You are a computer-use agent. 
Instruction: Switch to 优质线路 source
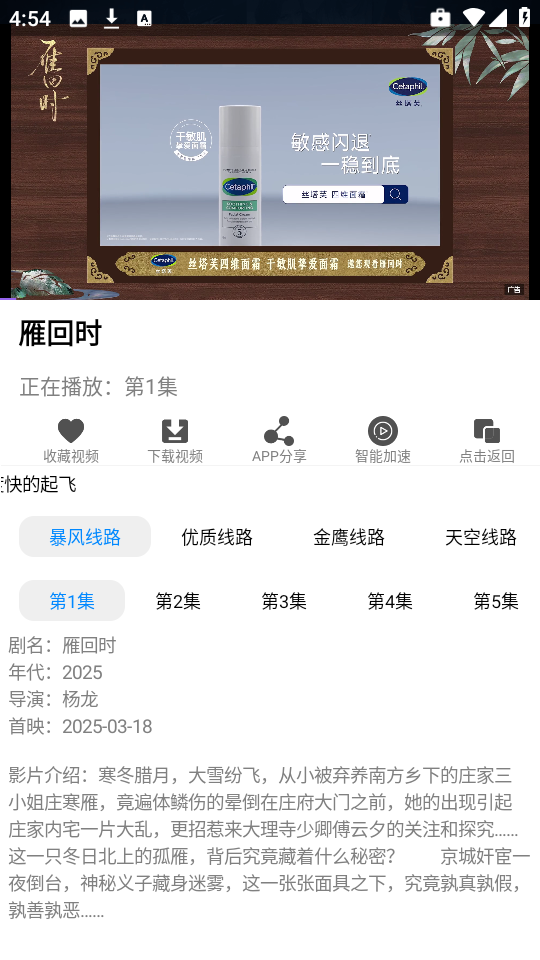click(x=217, y=537)
